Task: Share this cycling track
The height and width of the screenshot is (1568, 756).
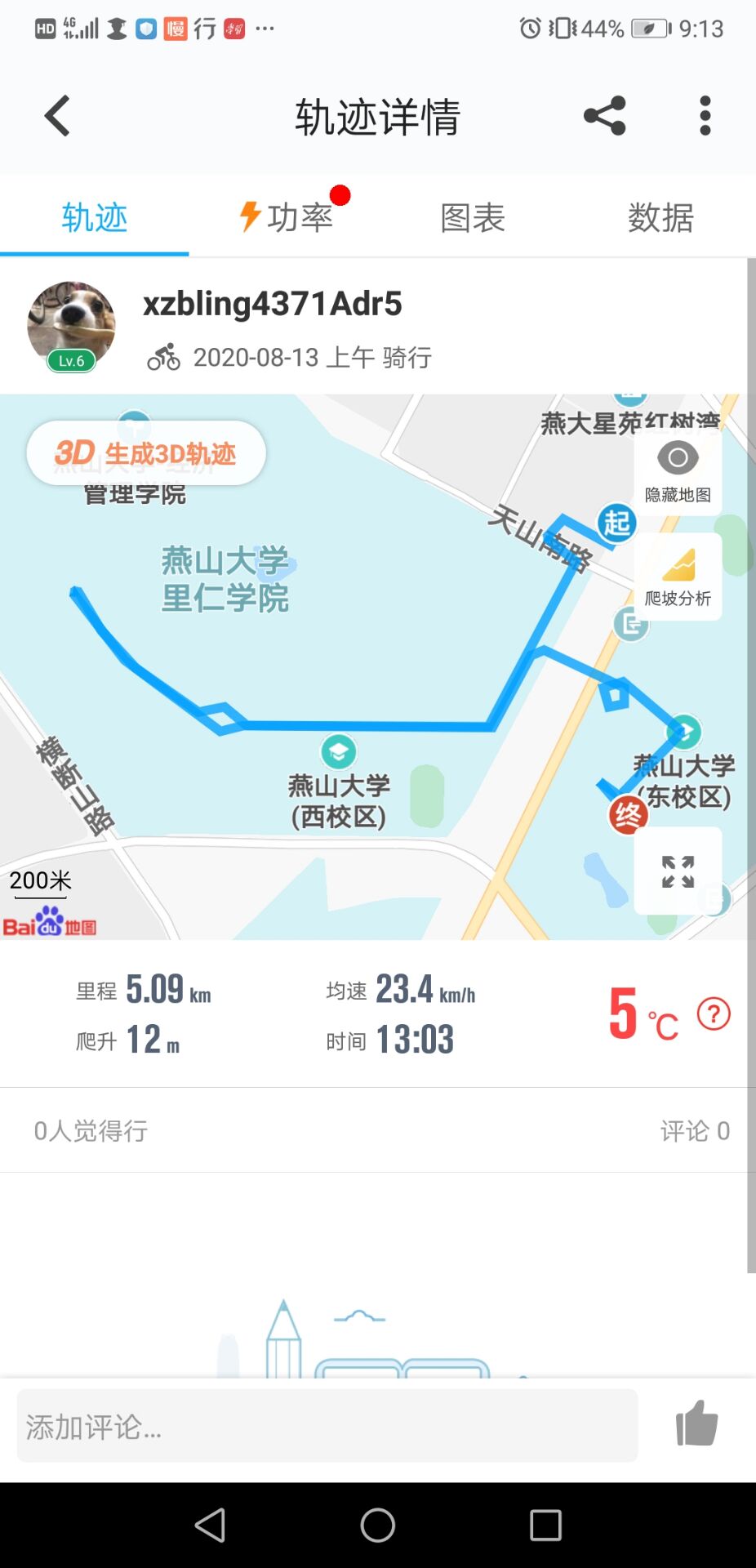Action: pos(605,116)
